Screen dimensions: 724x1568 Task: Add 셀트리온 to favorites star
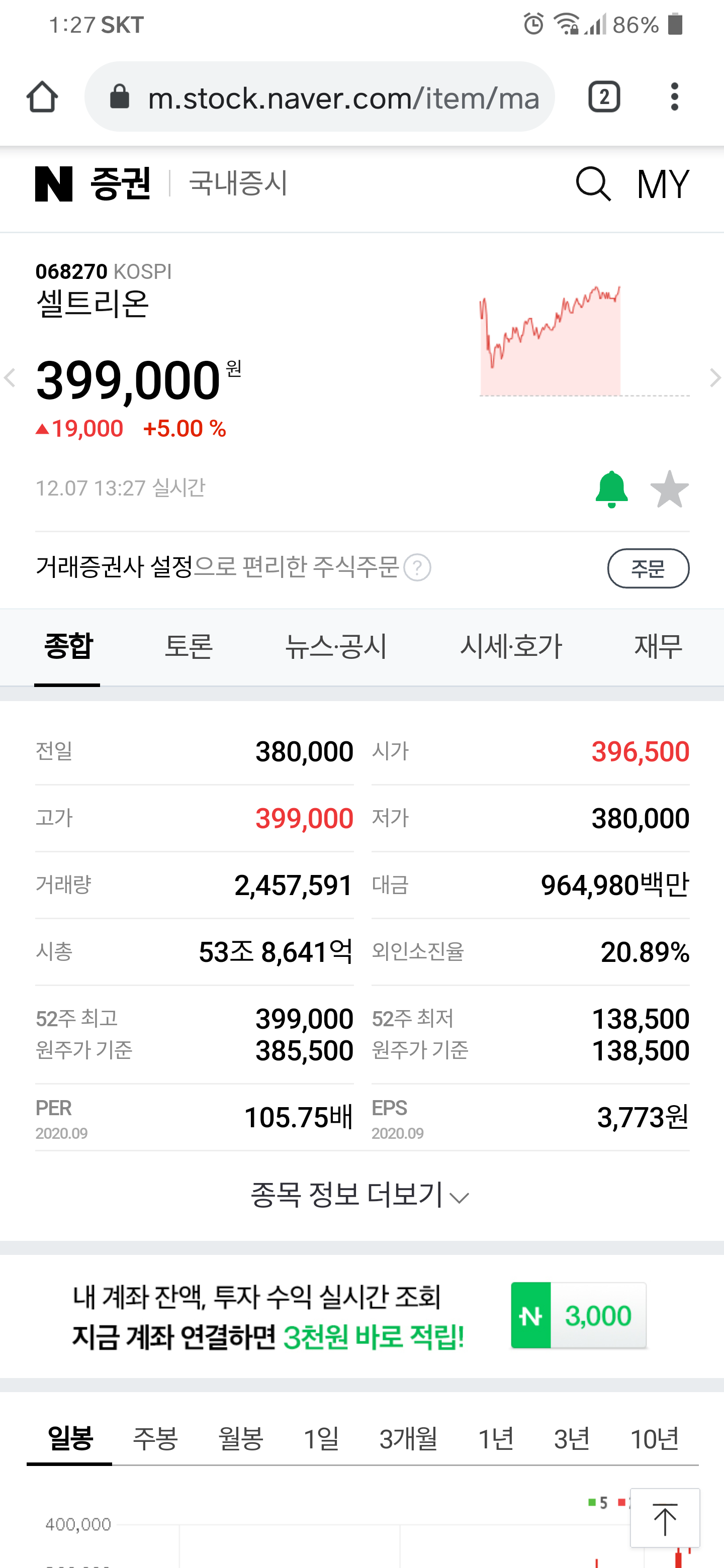tap(669, 489)
